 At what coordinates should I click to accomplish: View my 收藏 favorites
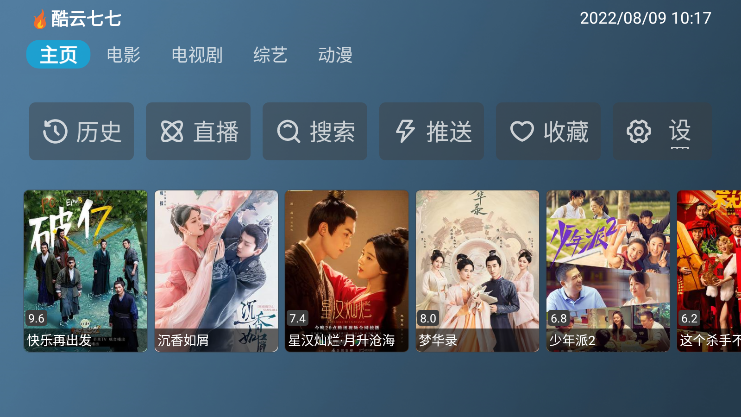pyautogui.click(x=550, y=131)
